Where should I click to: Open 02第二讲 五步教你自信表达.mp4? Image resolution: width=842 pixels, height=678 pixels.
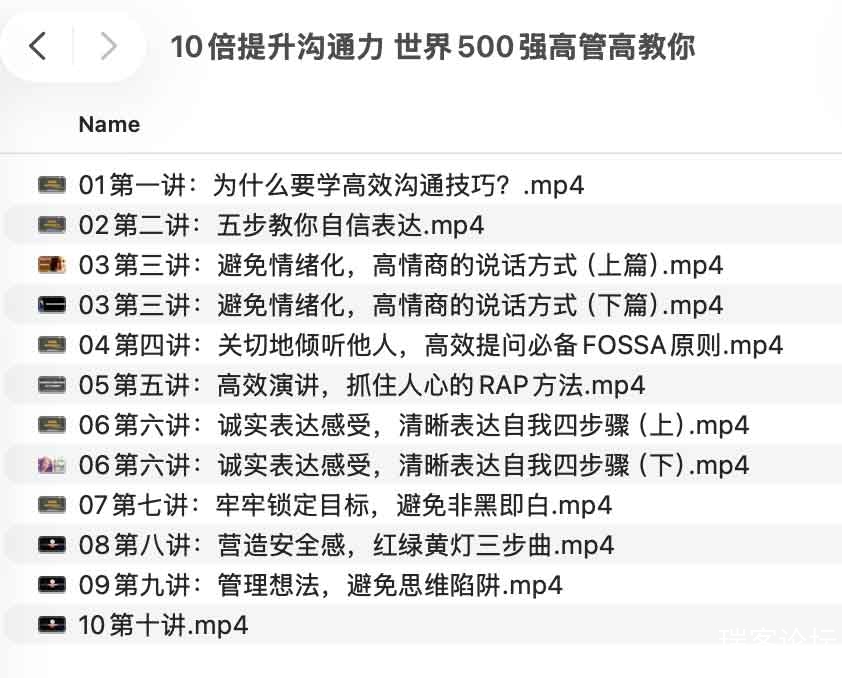point(281,225)
